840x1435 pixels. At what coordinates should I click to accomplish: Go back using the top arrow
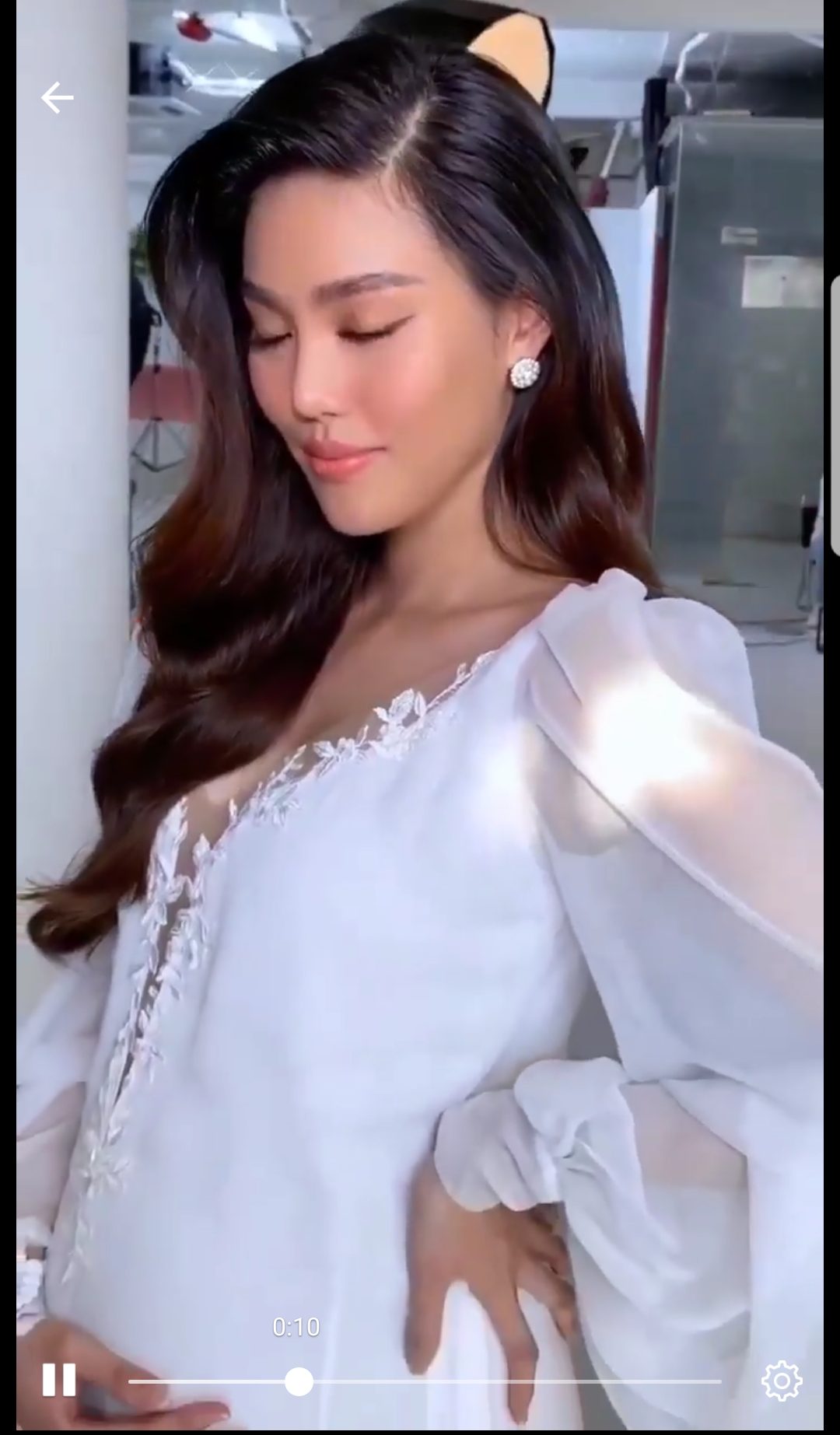click(57, 98)
